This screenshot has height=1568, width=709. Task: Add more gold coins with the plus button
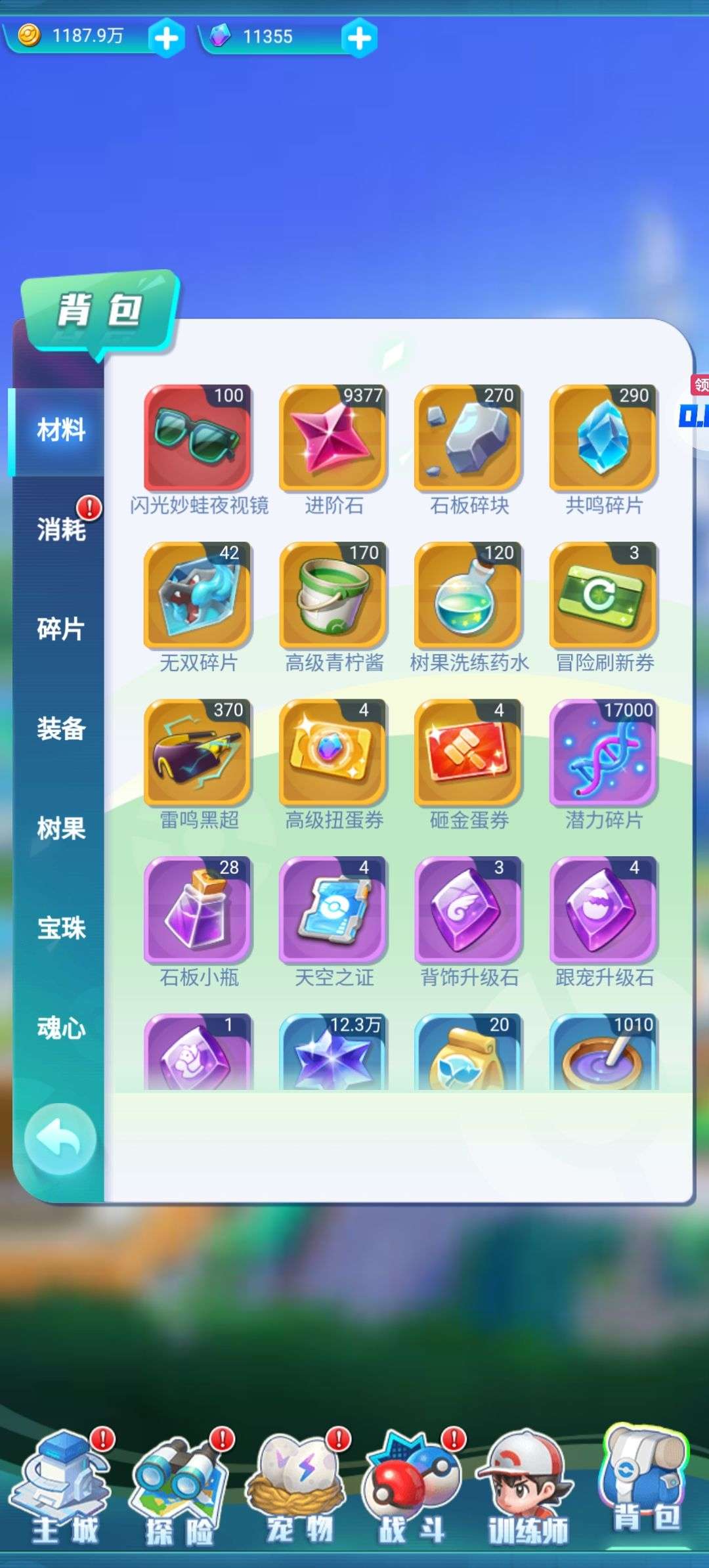(x=165, y=38)
